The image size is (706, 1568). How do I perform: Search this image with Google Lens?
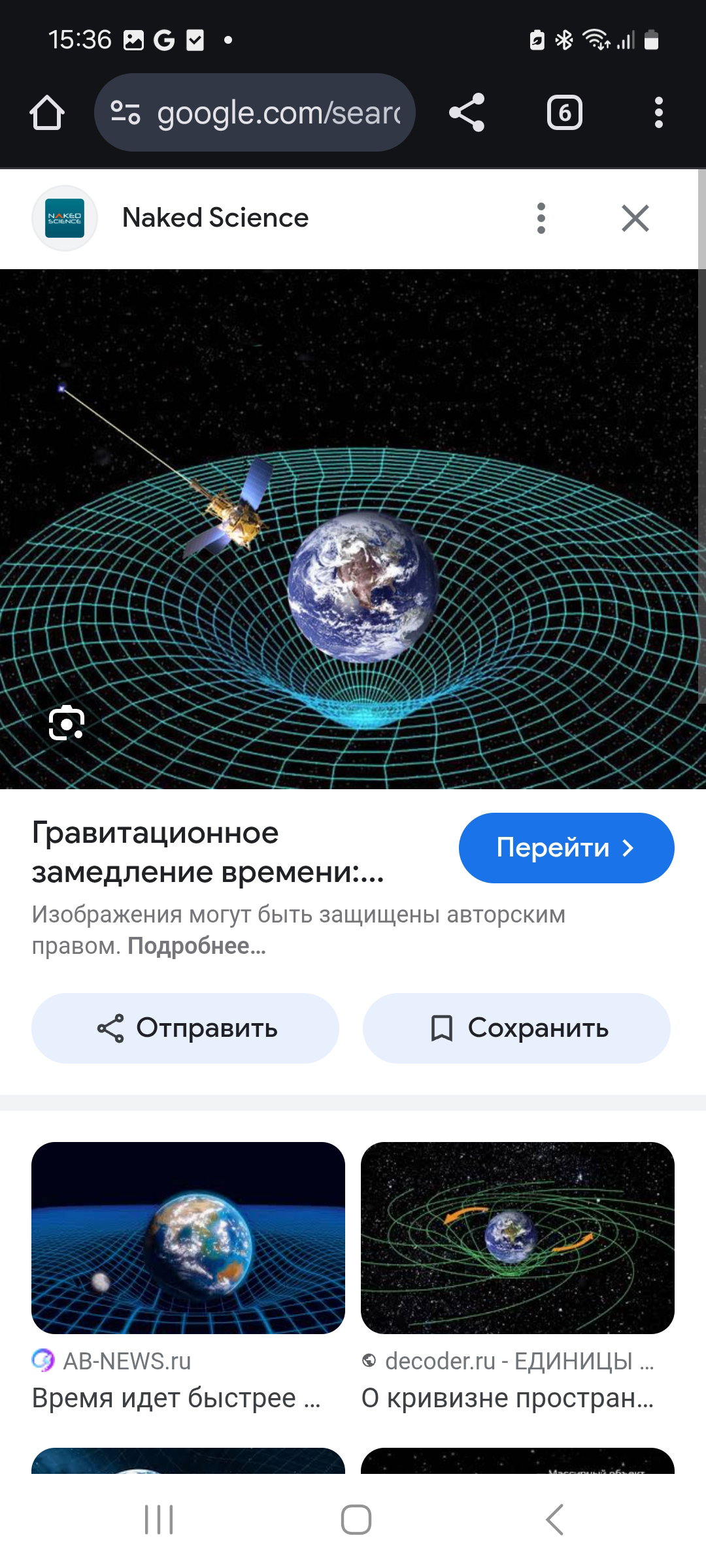coord(67,723)
